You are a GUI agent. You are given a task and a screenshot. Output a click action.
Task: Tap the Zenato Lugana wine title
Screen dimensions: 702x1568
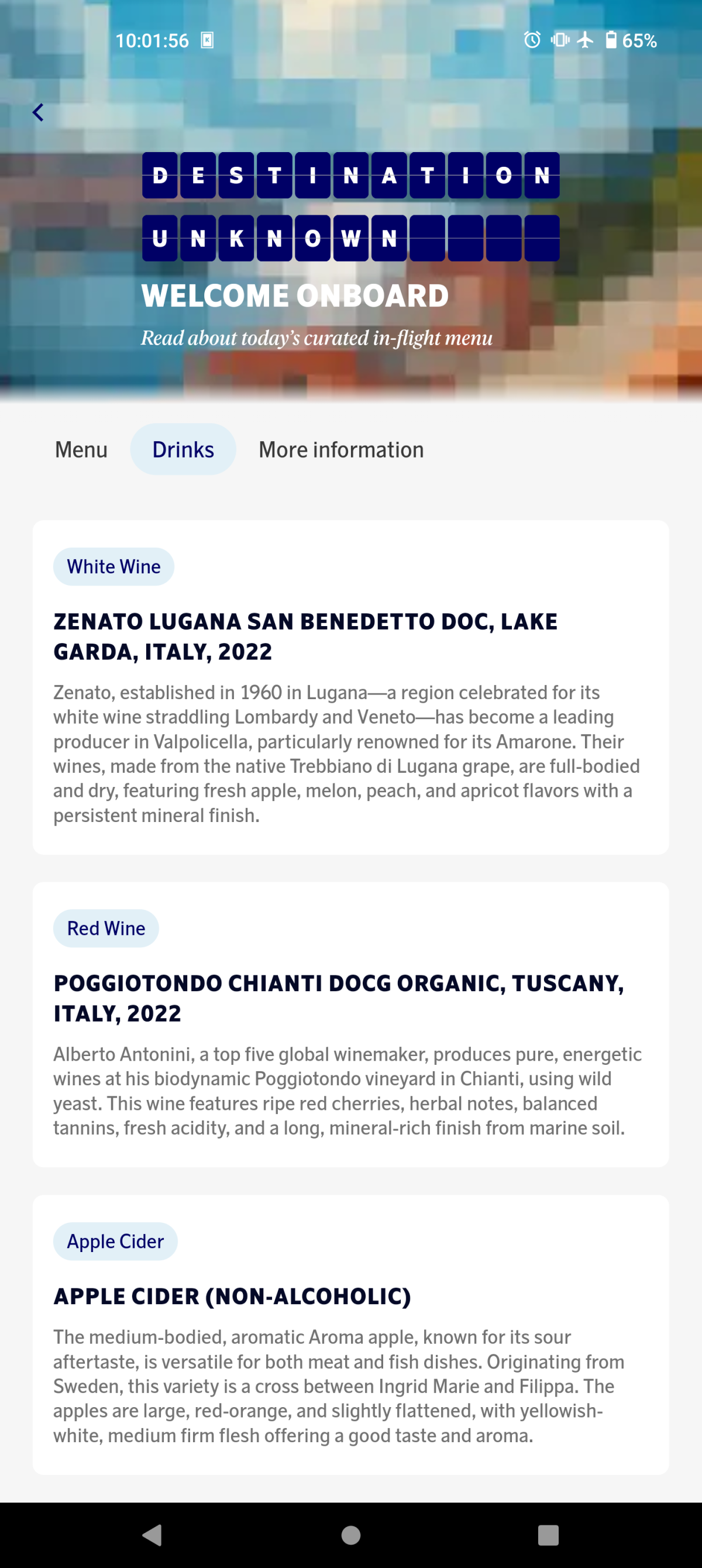point(304,637)
